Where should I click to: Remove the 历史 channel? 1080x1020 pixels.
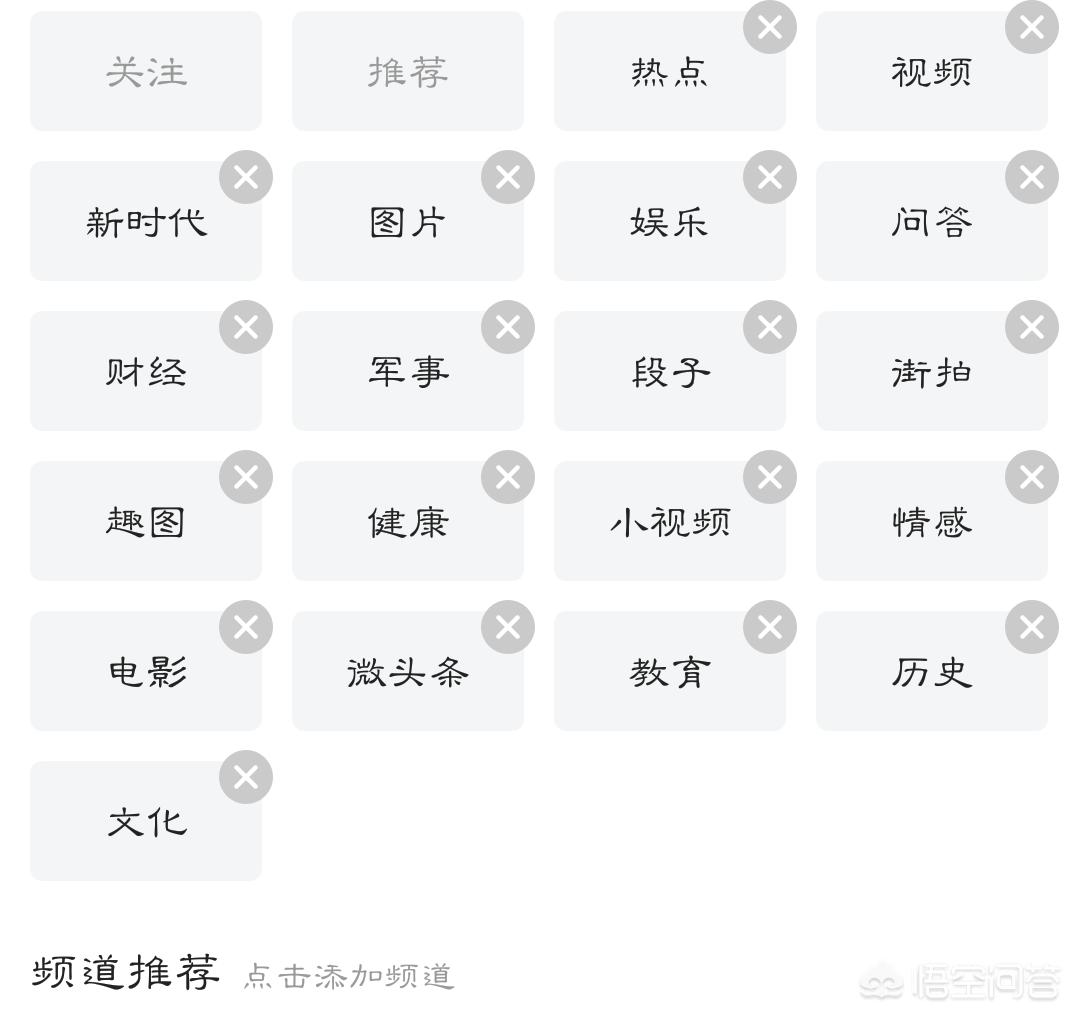click(x=1031, y=627)
